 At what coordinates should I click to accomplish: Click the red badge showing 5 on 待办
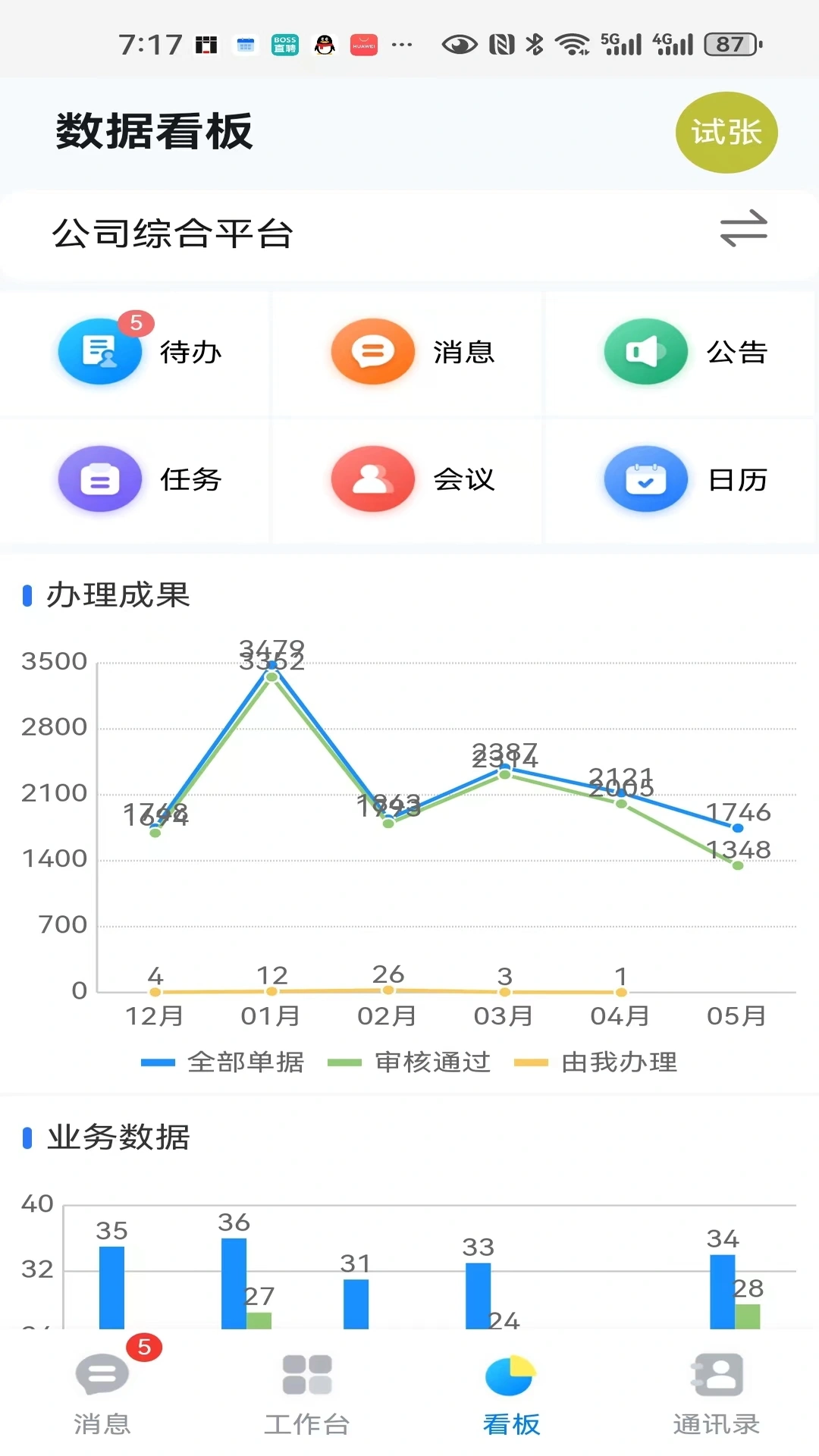pyautogui.click(x=135, y=322)
